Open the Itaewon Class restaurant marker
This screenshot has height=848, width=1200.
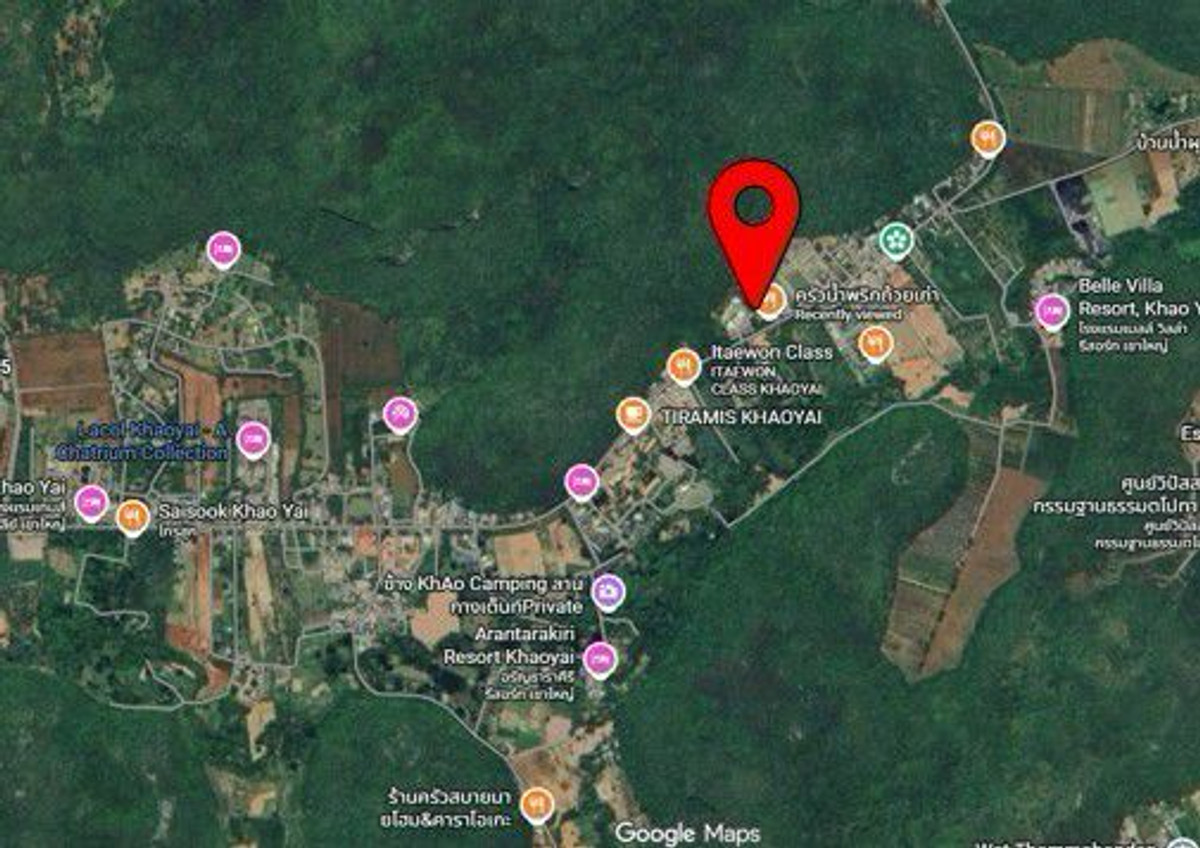[683, 365]
